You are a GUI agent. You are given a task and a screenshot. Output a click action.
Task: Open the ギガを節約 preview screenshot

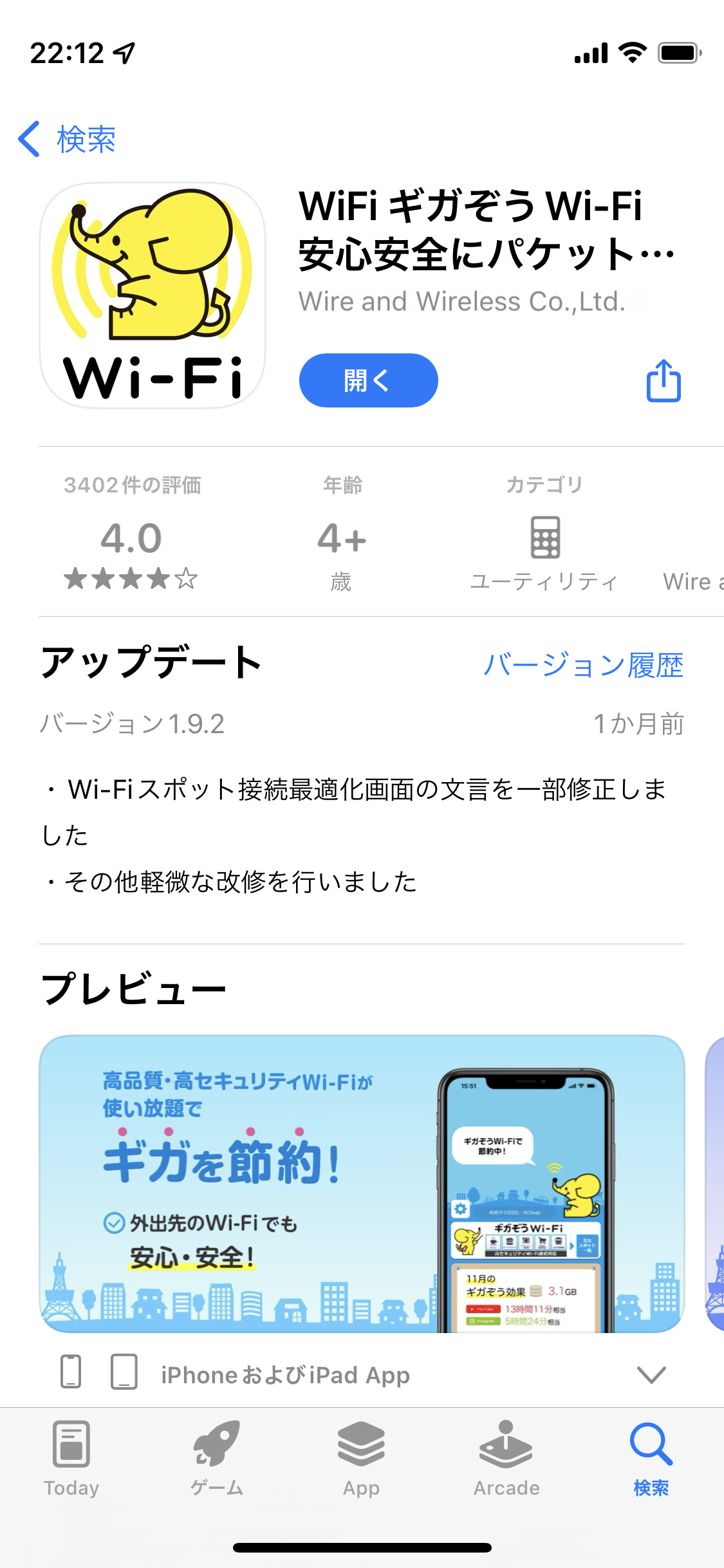pyautogui.click(x=362, y=1183)
